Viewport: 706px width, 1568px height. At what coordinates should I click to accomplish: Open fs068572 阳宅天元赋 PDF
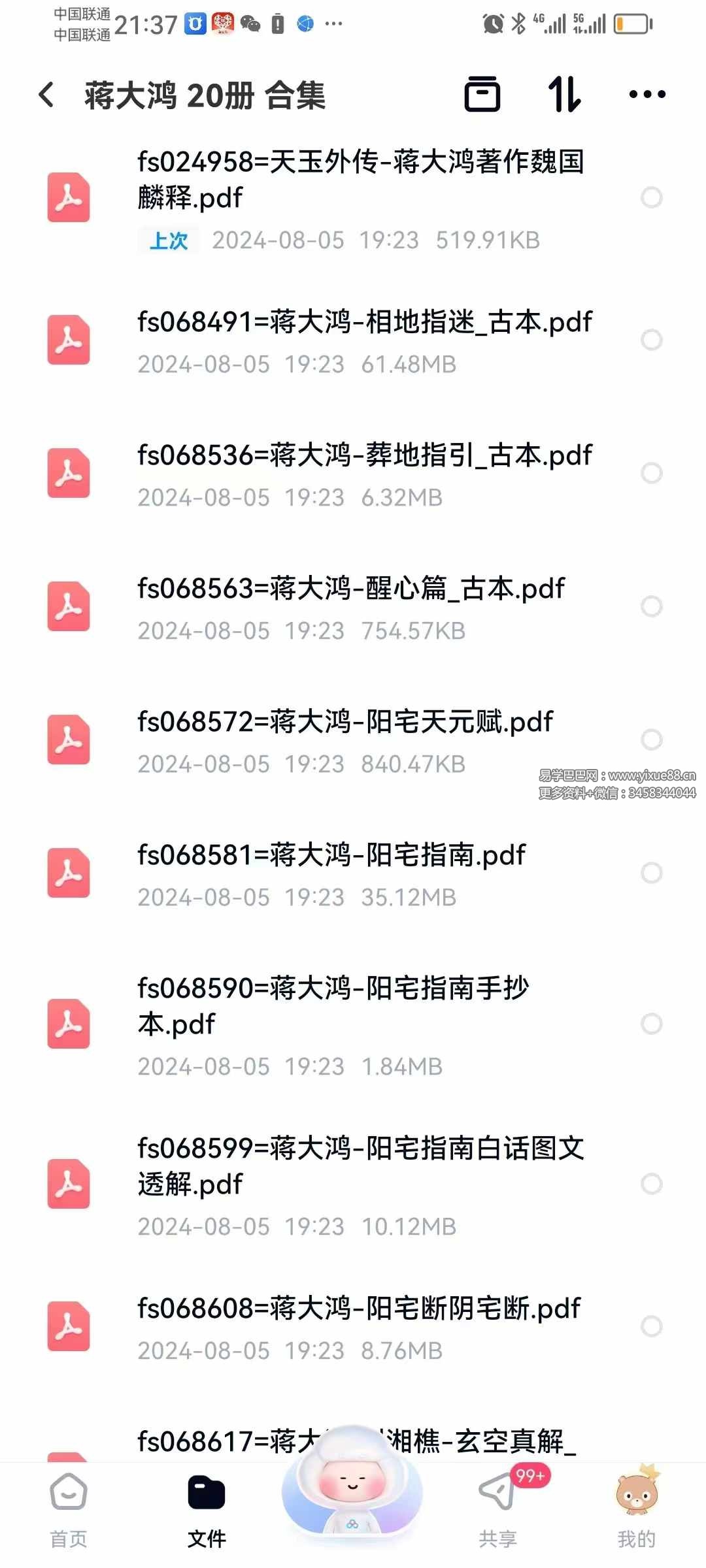(x=345, y=723)
